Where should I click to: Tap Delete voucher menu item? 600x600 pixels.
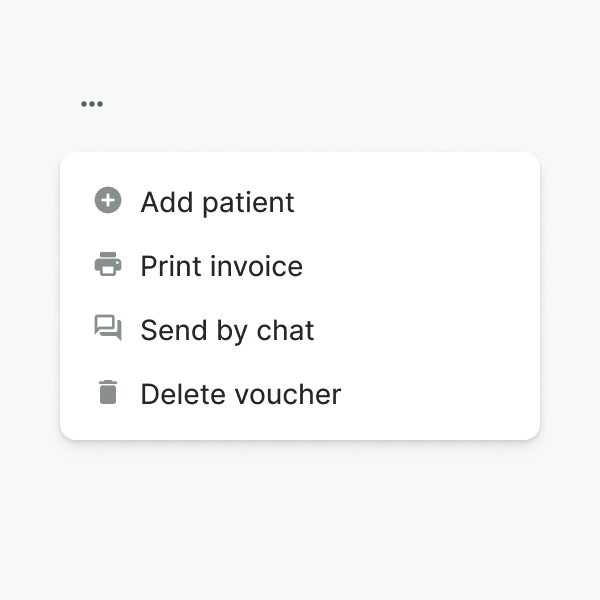(x=240, y=394)
